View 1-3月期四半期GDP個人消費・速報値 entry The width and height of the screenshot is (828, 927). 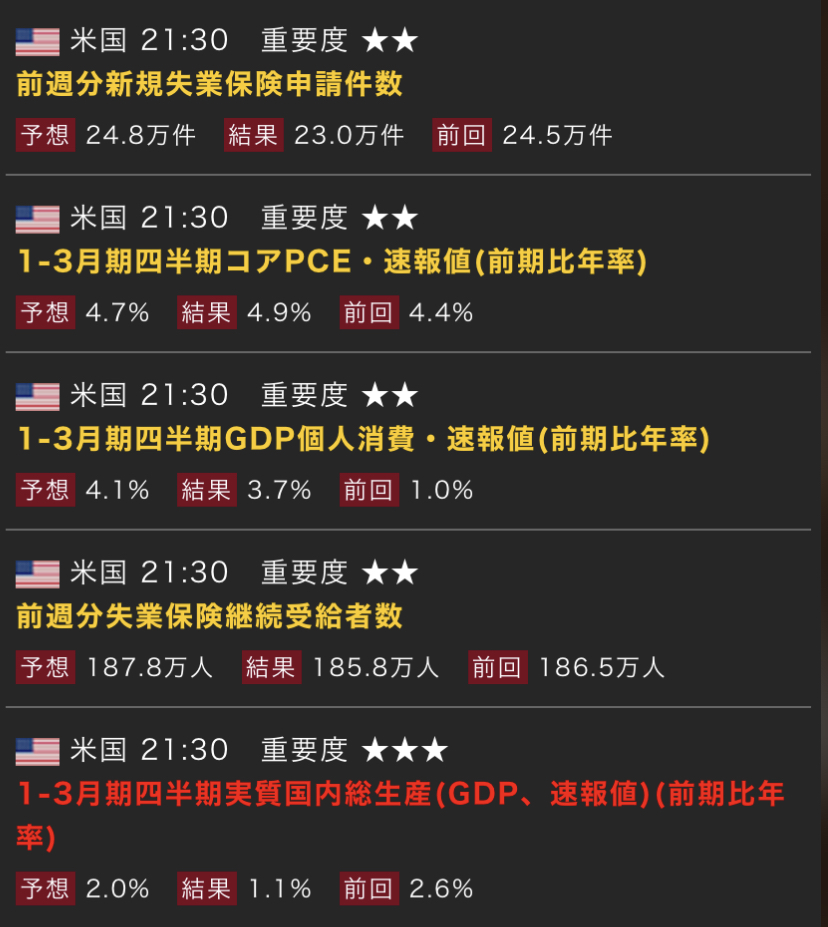pos(363,439)
